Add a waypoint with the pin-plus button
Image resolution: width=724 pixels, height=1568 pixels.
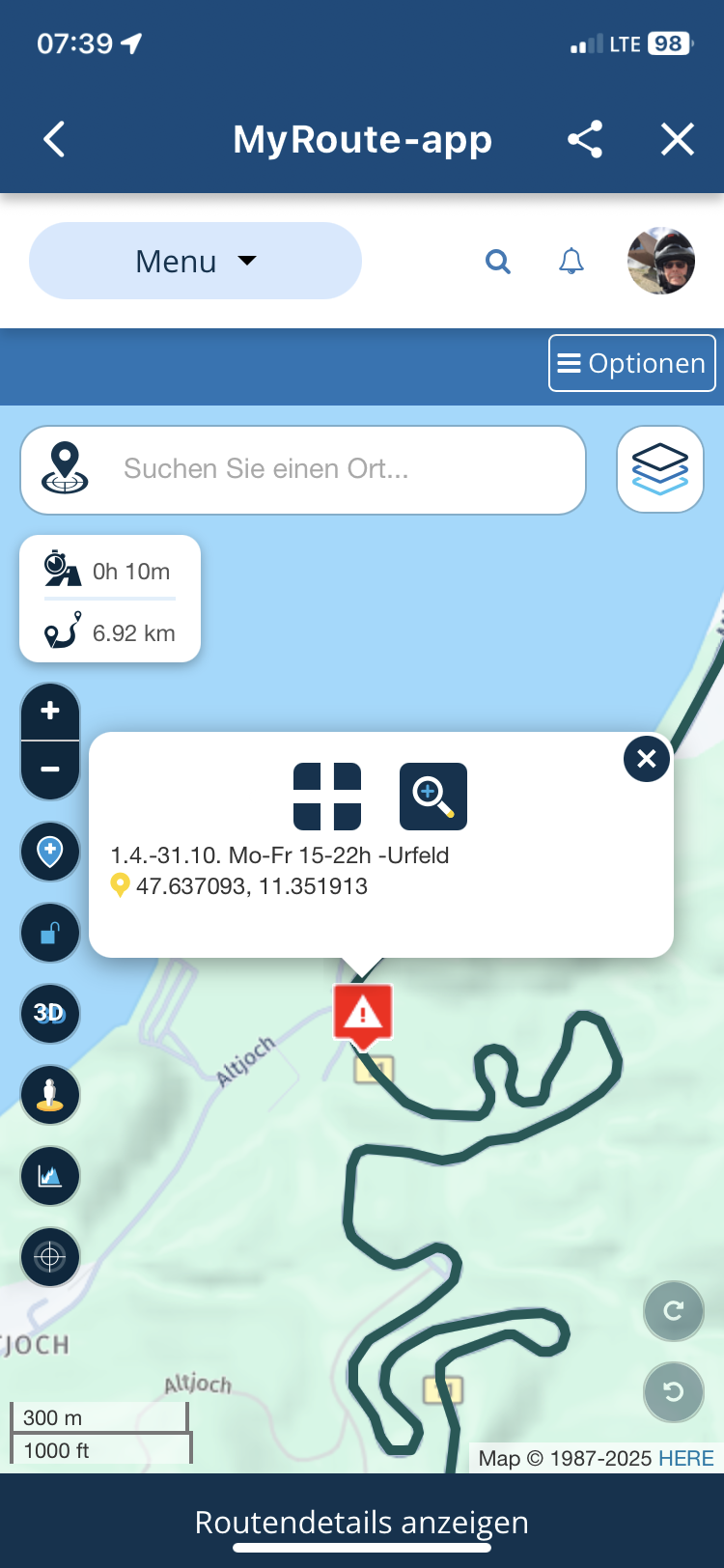[x=50, y=852]
